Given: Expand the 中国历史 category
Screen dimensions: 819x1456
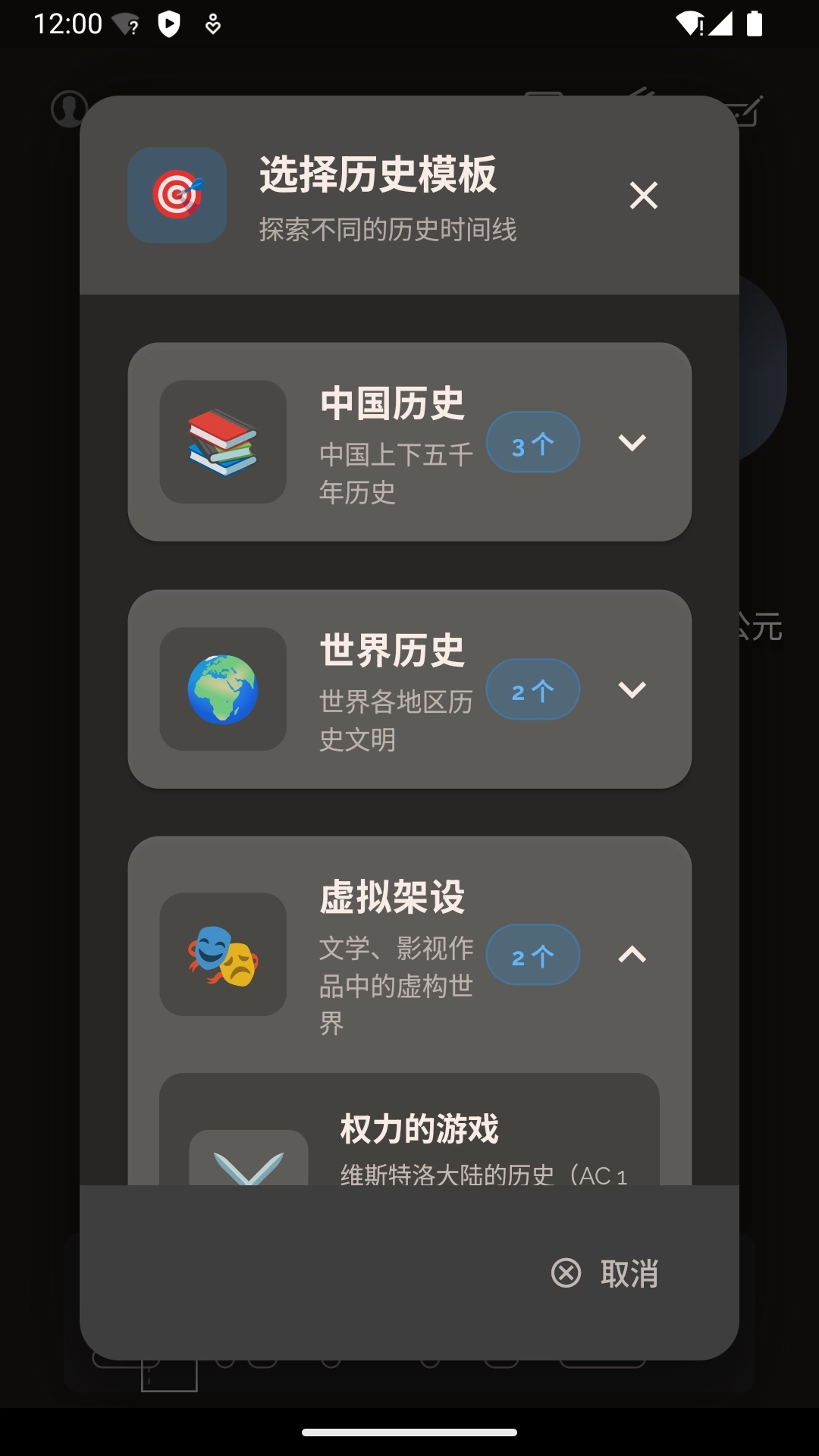Looking at the screenshot, I should 634,442.
